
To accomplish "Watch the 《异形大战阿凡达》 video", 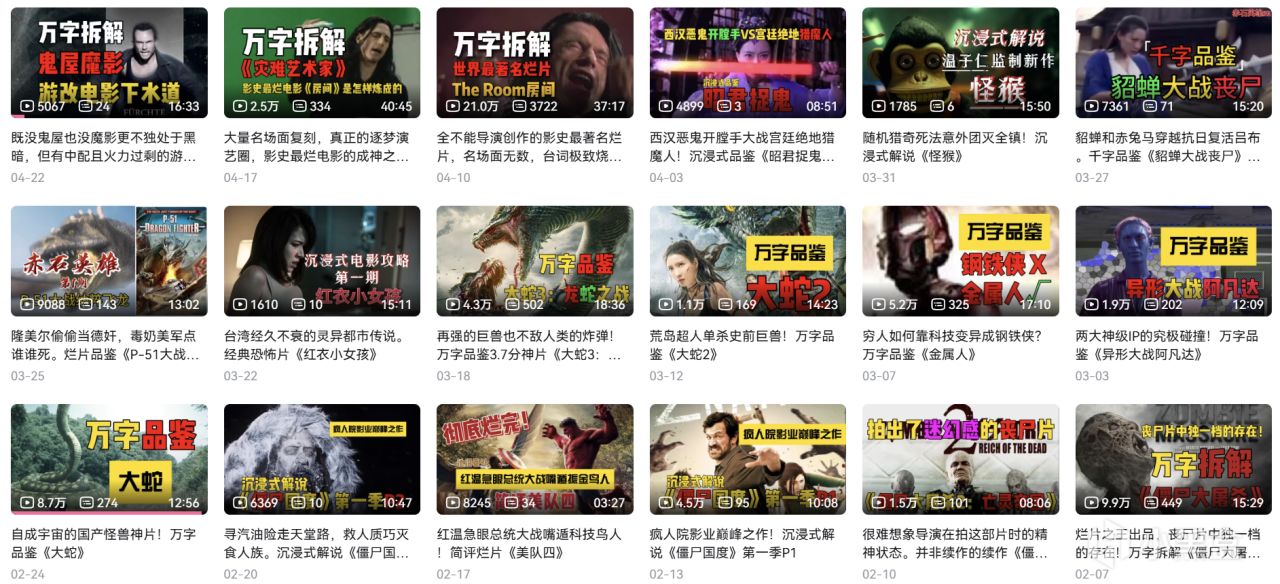I will point(1174,261).
